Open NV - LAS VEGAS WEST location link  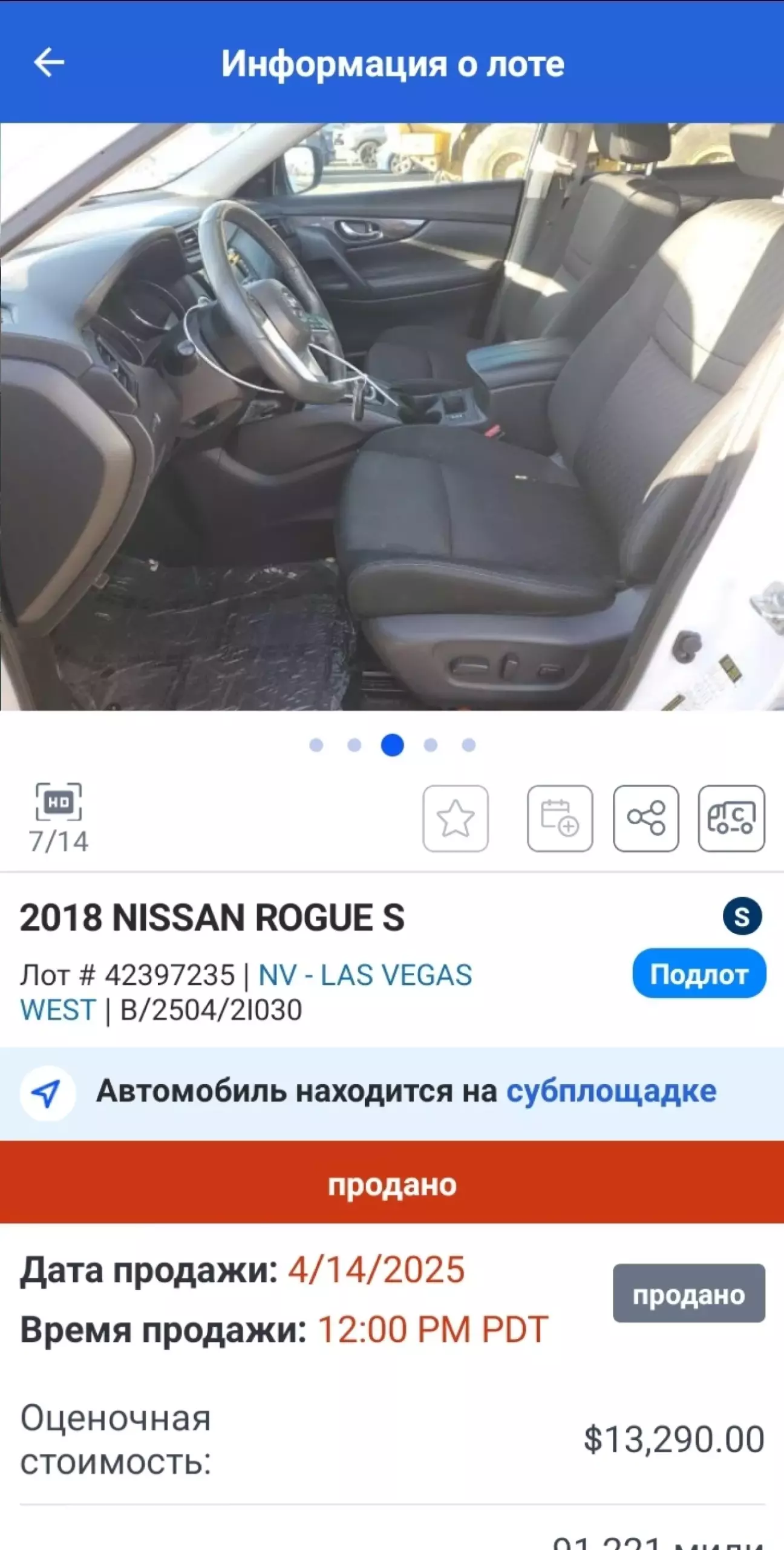coord(365,975)
